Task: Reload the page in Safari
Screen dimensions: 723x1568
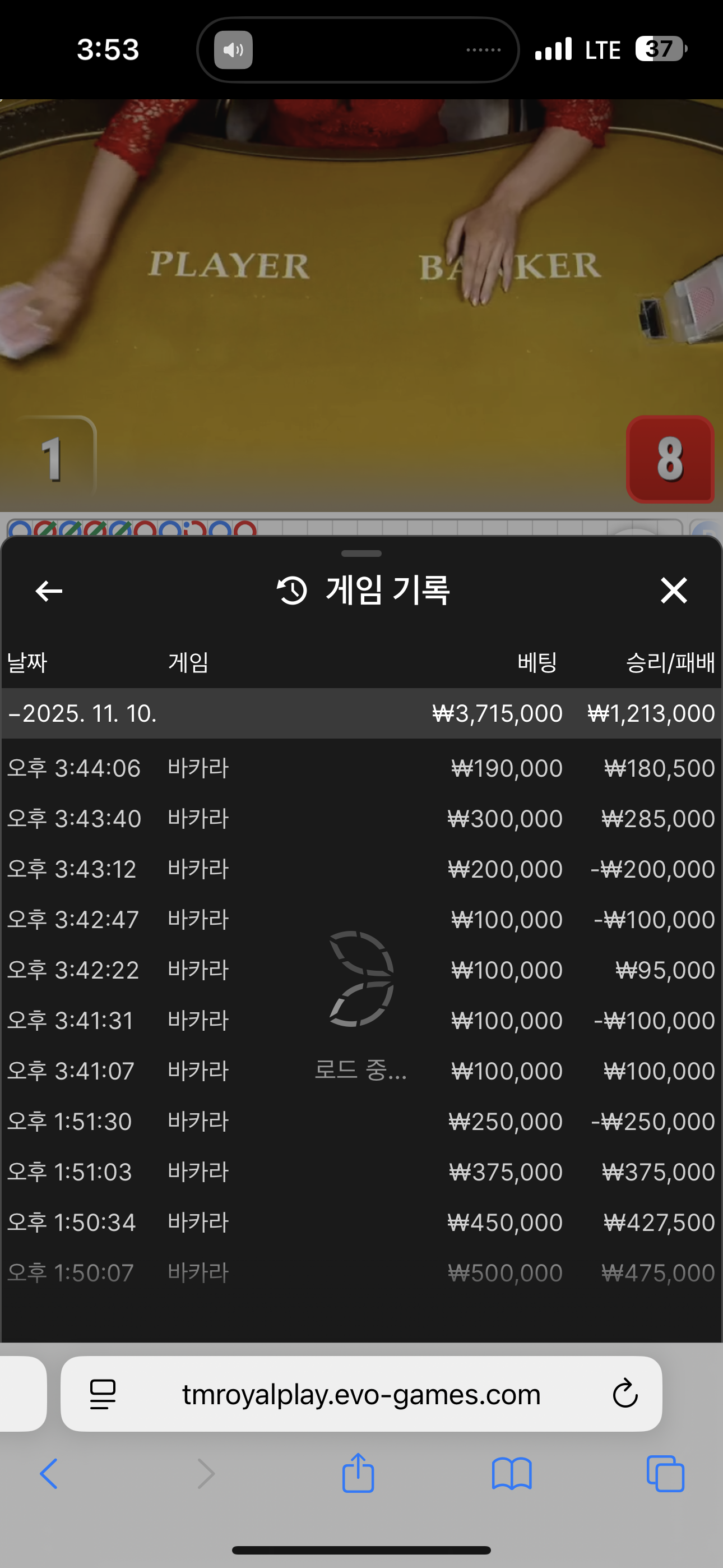Action: (624, 1395)
